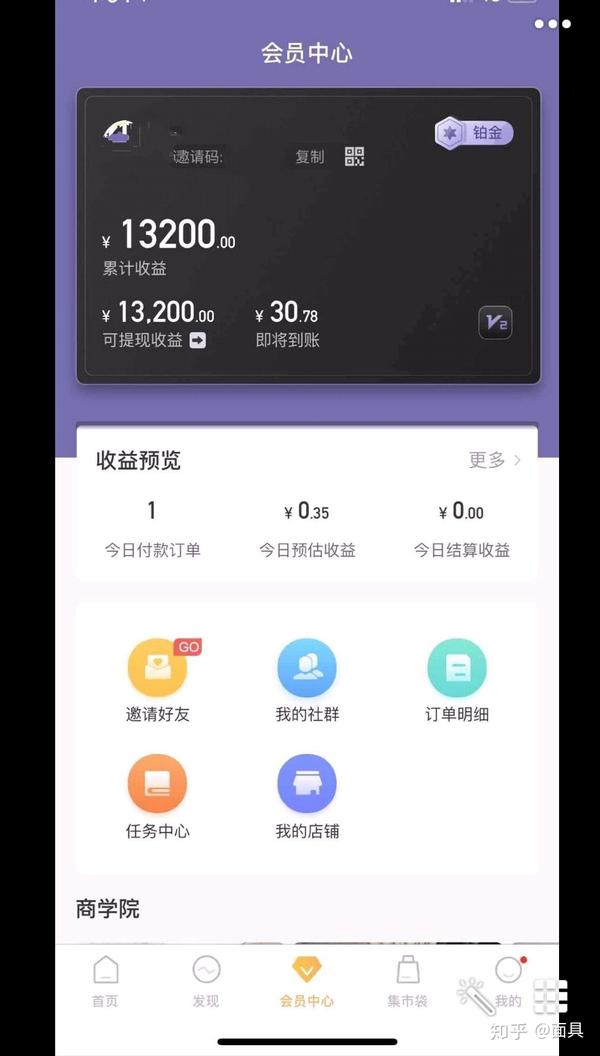
Task: Open the V2 level icon
Action: pos(495,322)
